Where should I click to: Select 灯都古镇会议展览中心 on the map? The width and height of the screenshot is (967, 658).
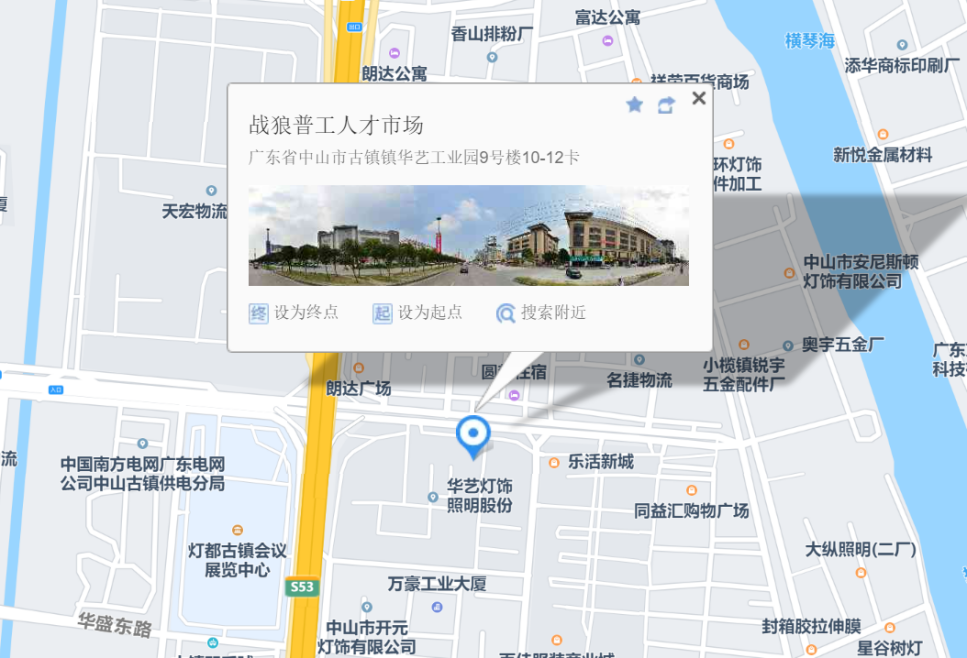pyautogui.click(x=237, y=560)
